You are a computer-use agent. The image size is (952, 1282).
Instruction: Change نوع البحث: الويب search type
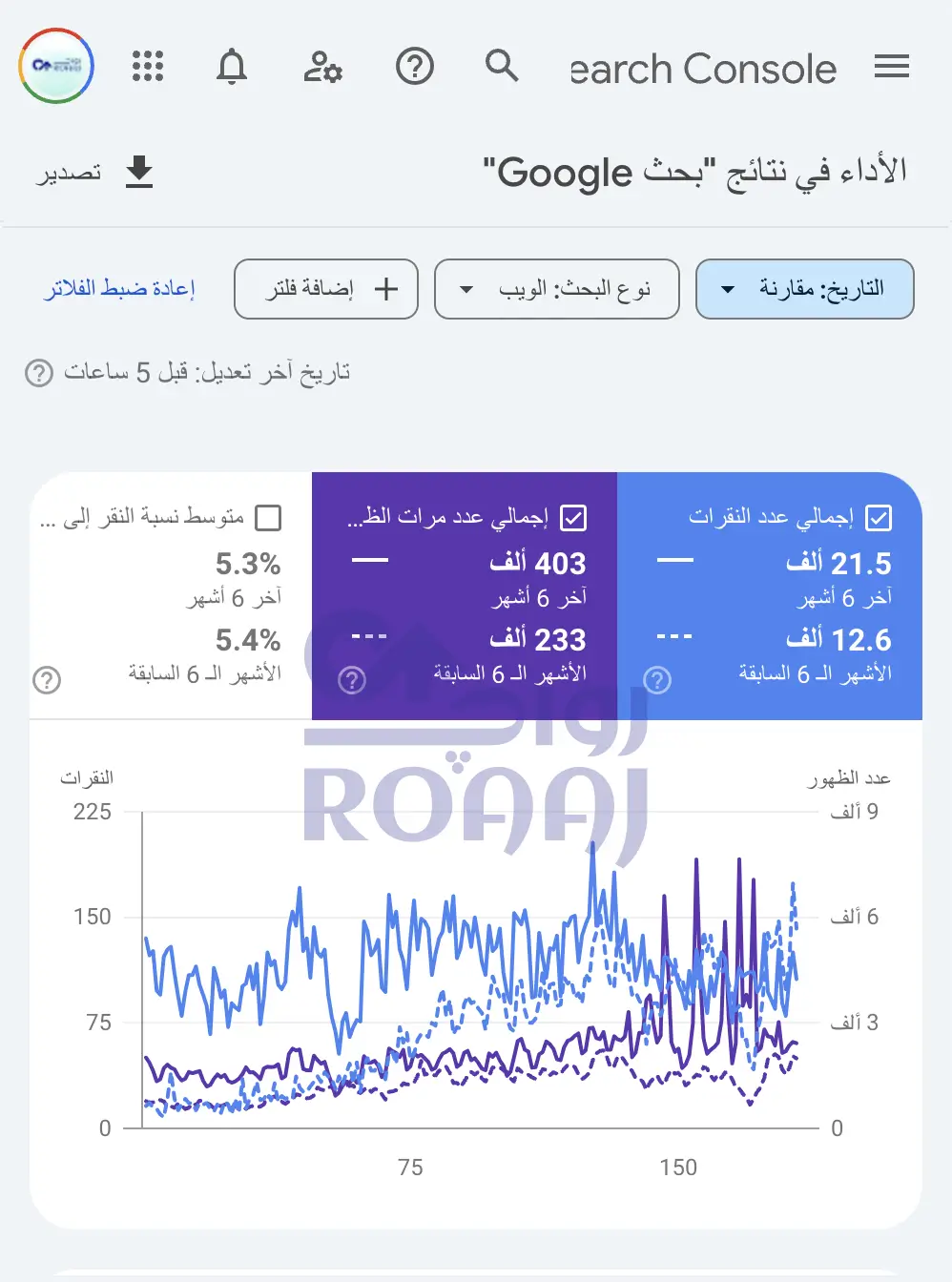(557, 289)
